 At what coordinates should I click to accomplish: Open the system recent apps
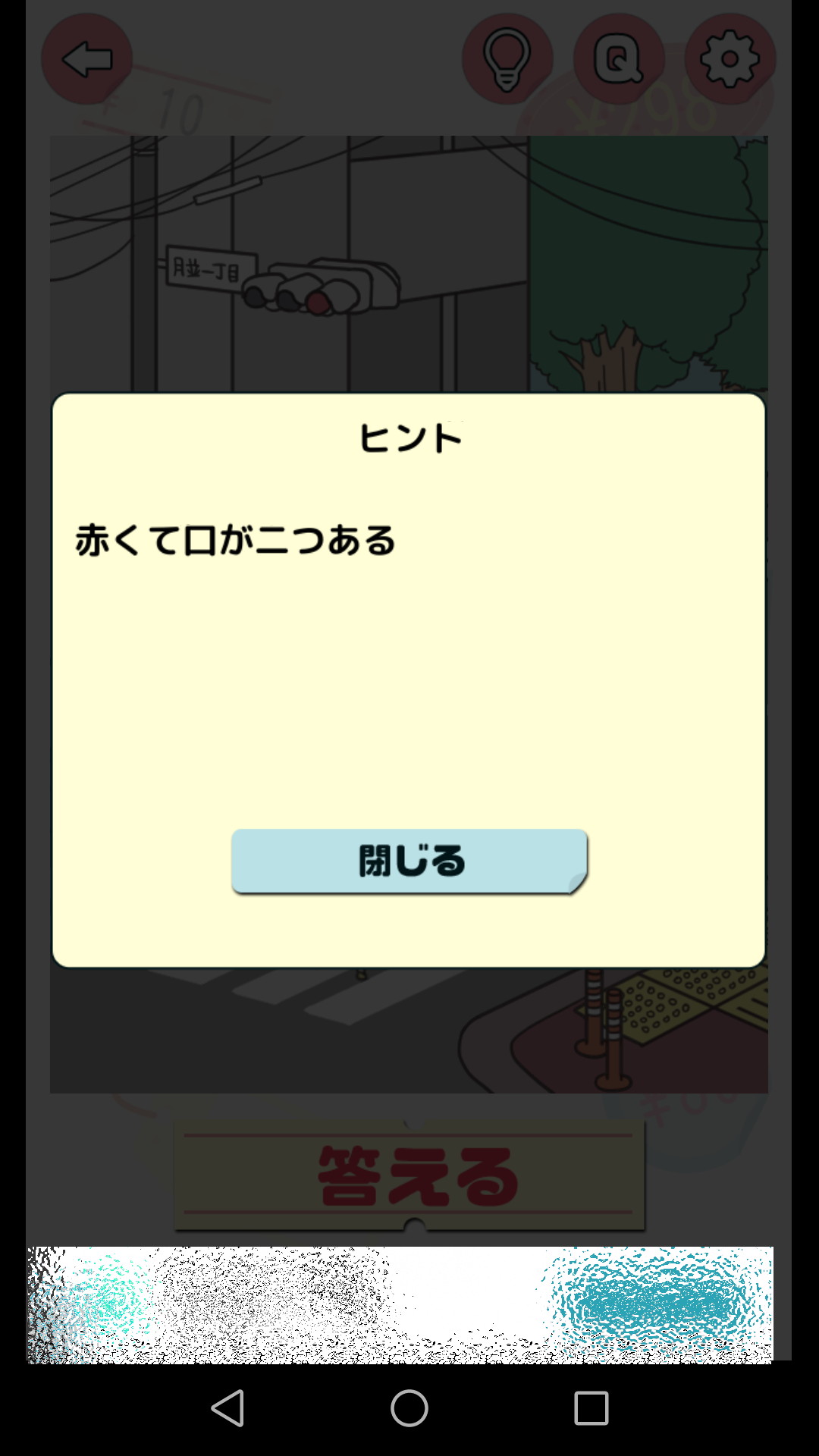tap(591, 1409)
